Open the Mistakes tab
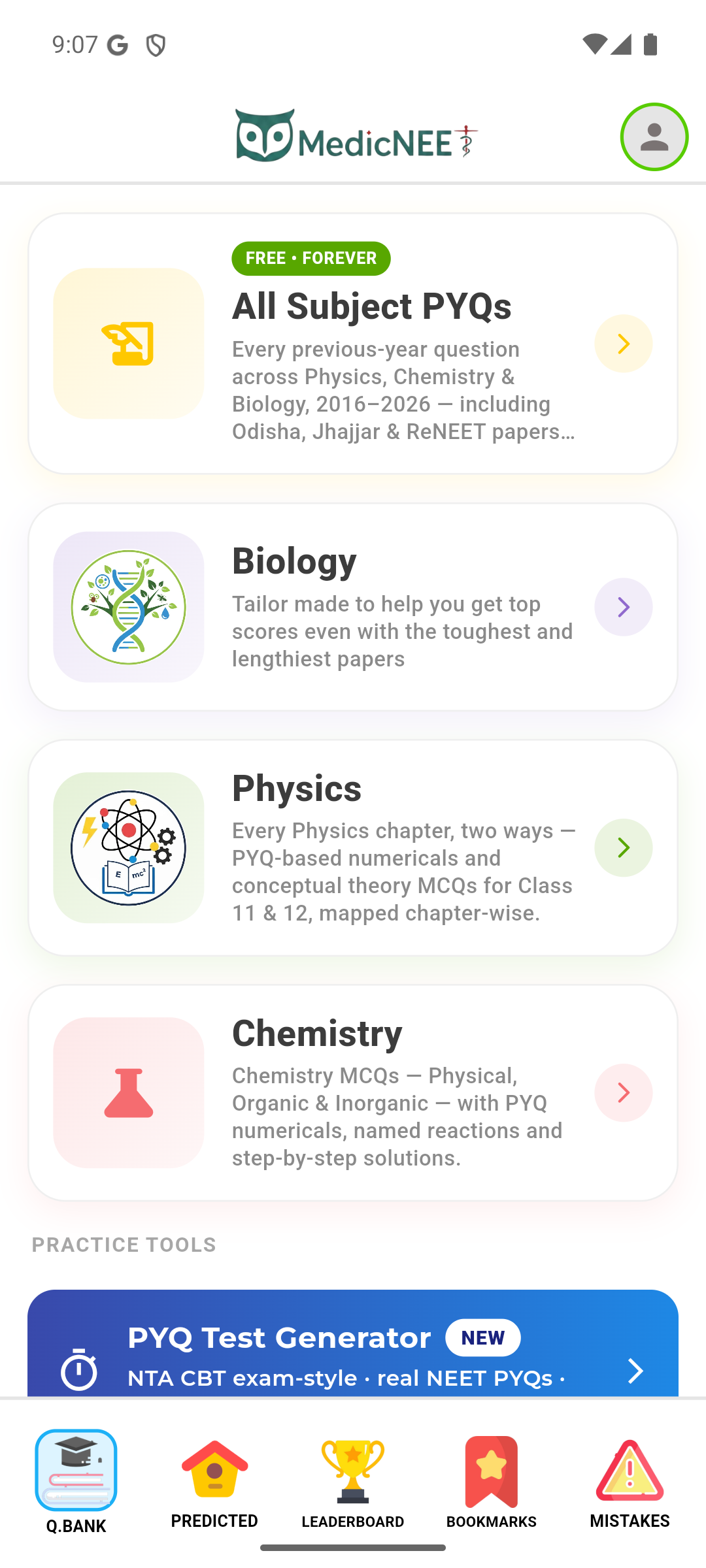Screen dimensions: 706x1568 tap(630, 1482)
